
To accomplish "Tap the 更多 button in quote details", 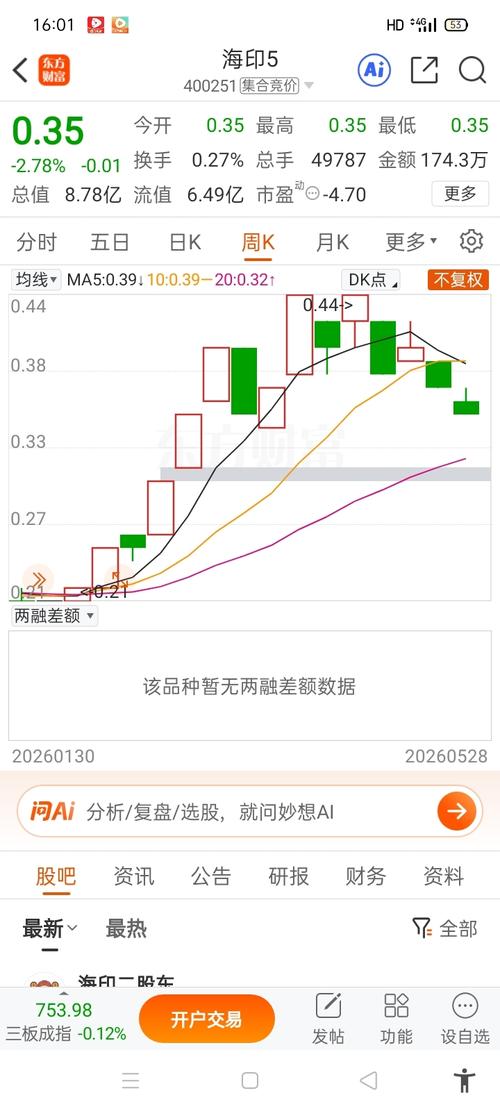I will (x=460, y=193).
